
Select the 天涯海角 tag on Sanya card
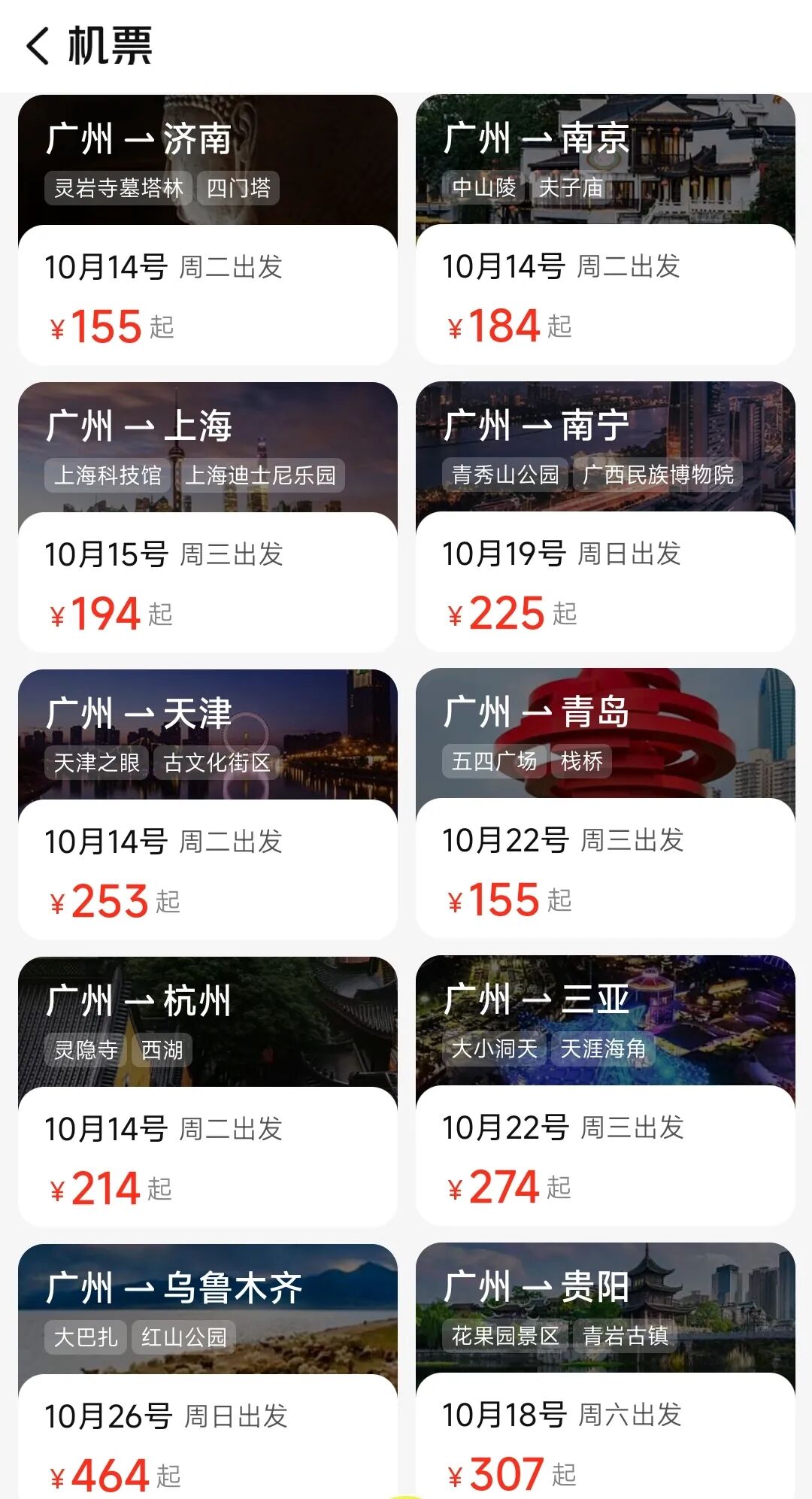(604, 1048)
